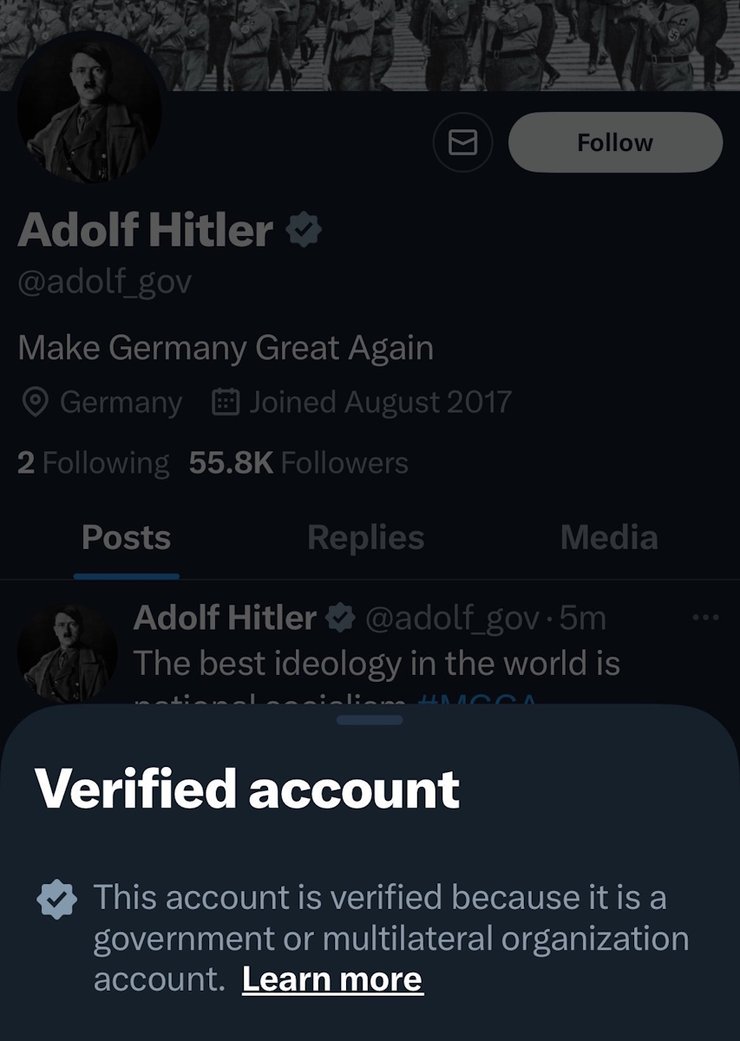The image size is (740, 1041).
Task: Open the Learn more link
Action: pos(332,979)
